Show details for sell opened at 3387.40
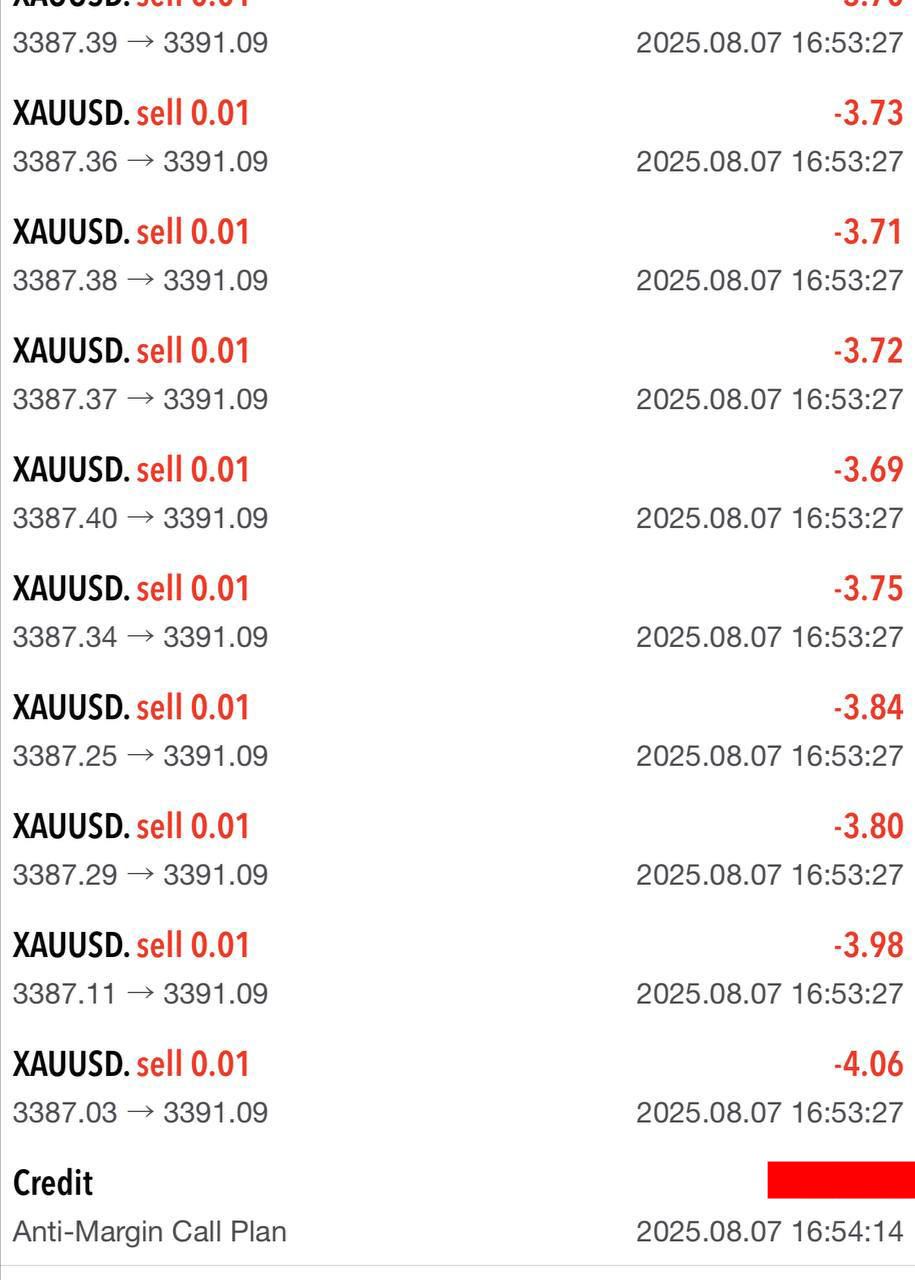Viewport: 915px width, 1280px height. tap(457, 494)
